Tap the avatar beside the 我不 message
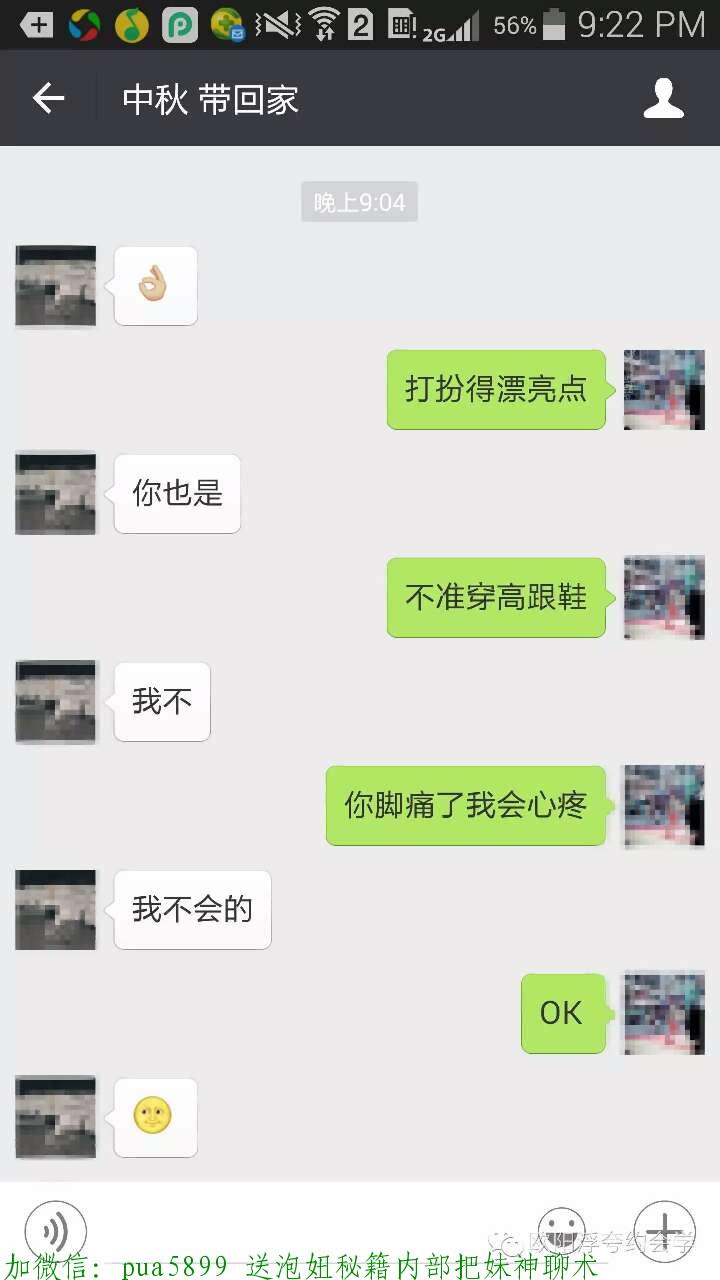This screenshot has height=1280, width=720. point(55,702)
